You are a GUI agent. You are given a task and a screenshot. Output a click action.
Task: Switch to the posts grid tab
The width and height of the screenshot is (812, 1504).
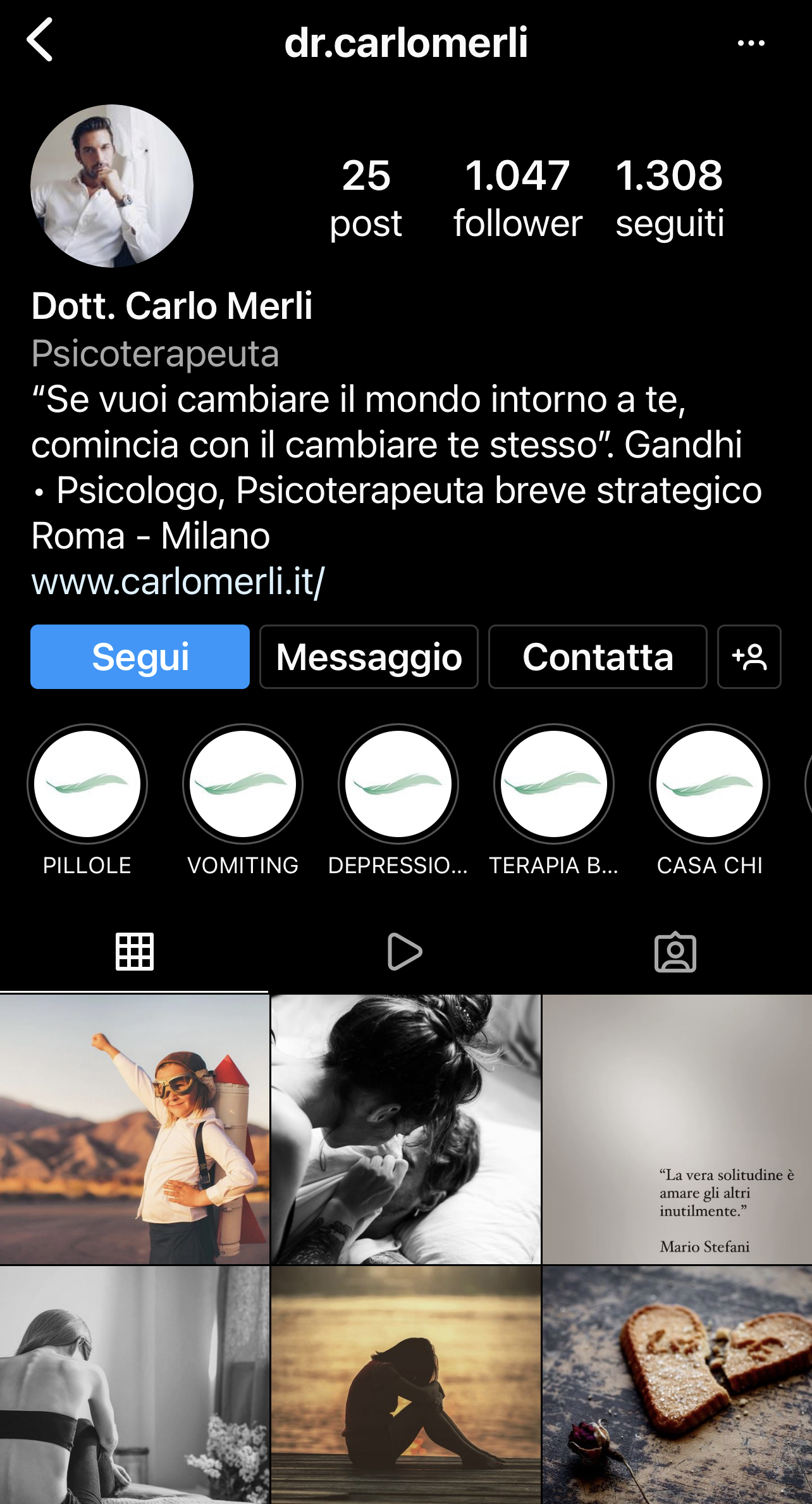point(135,952)
